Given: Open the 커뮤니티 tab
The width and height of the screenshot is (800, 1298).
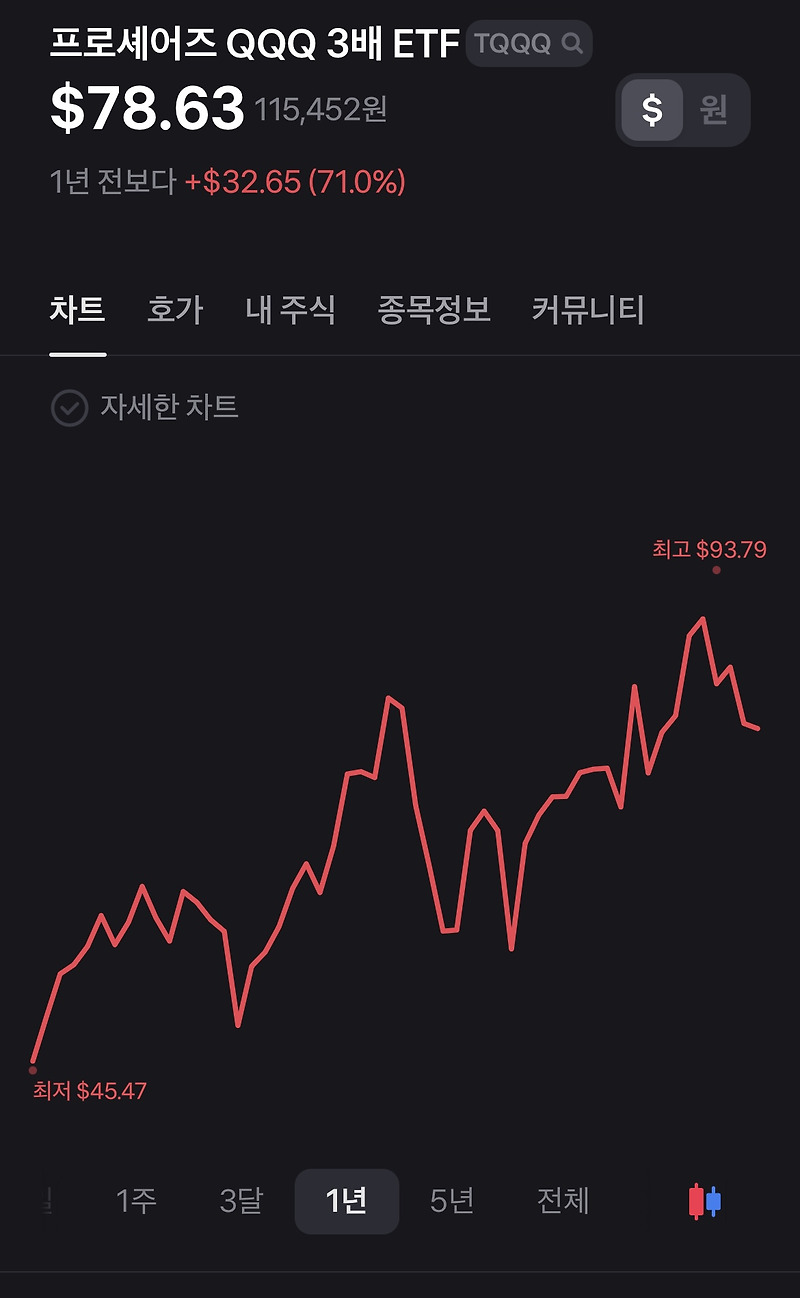Looking at the screenshot, I should pyautogui.click(x=587, y=311).
